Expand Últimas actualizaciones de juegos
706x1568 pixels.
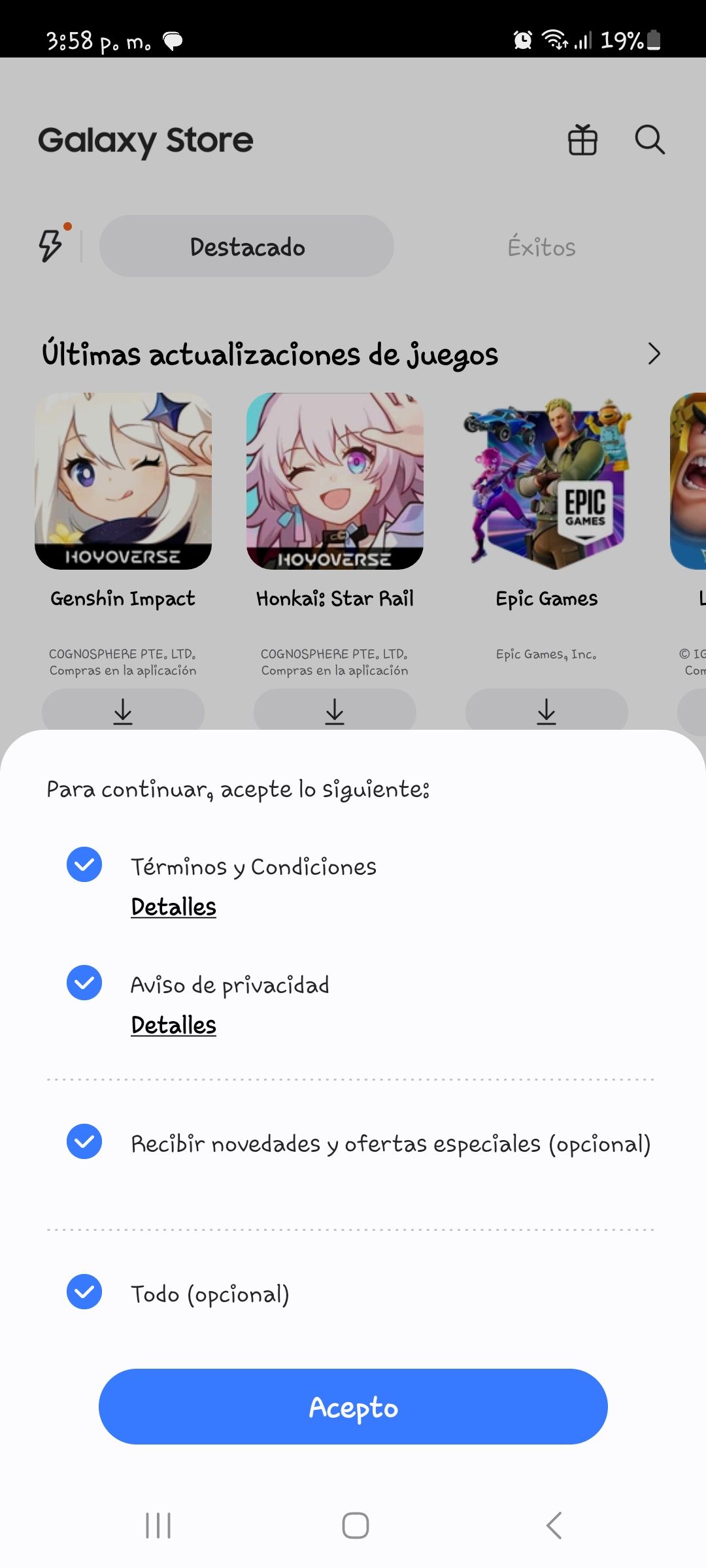pos(656,354)
